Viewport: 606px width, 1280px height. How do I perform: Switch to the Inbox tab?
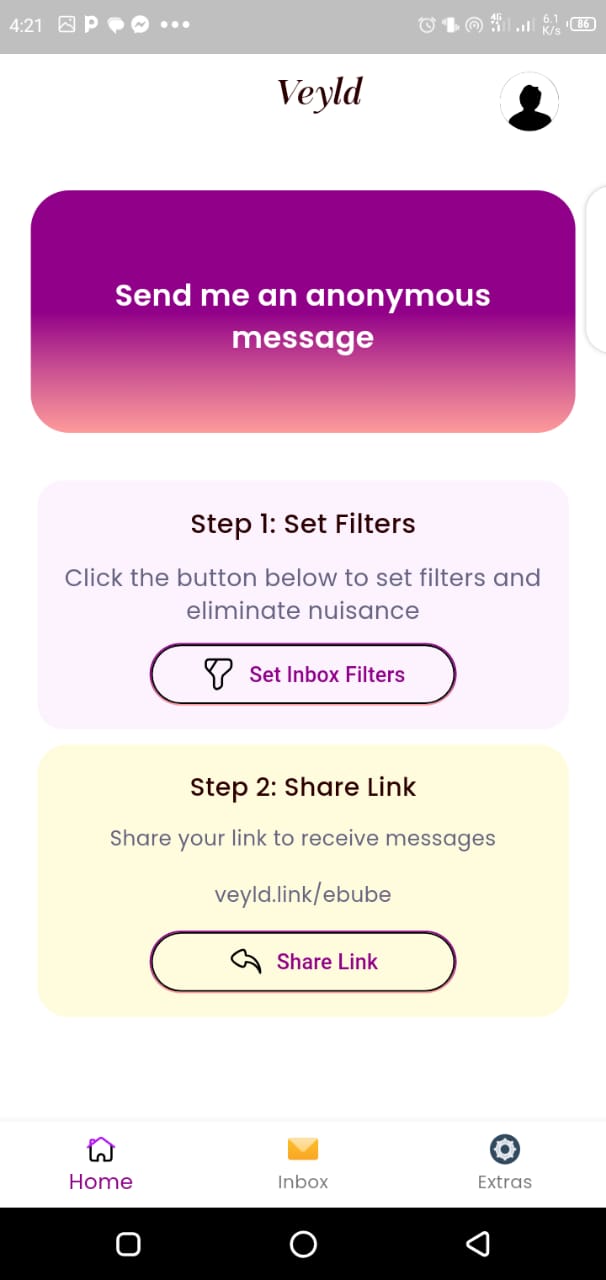(x=303, y=1164)
